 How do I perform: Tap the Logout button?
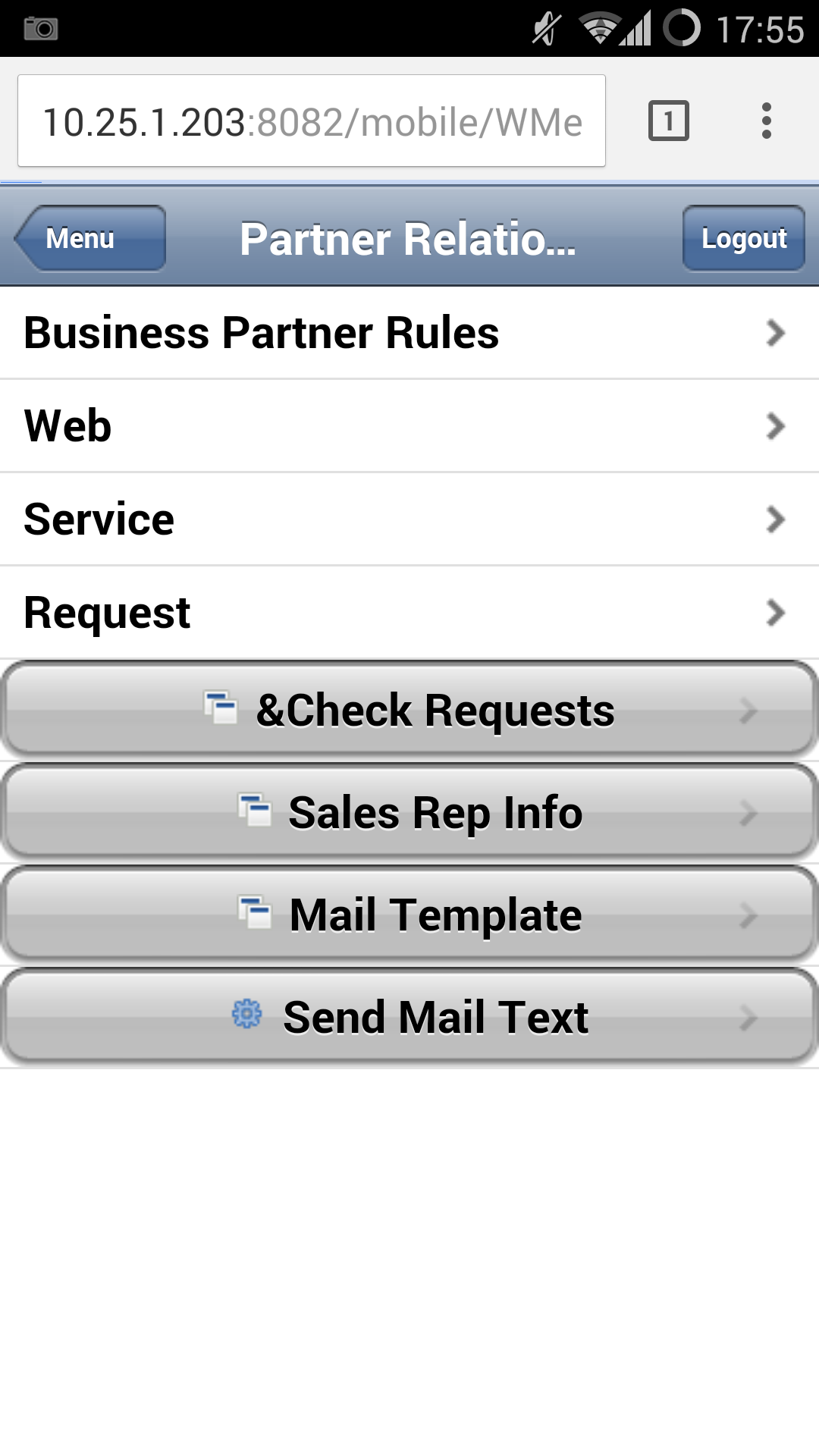(x=744, y=238)
